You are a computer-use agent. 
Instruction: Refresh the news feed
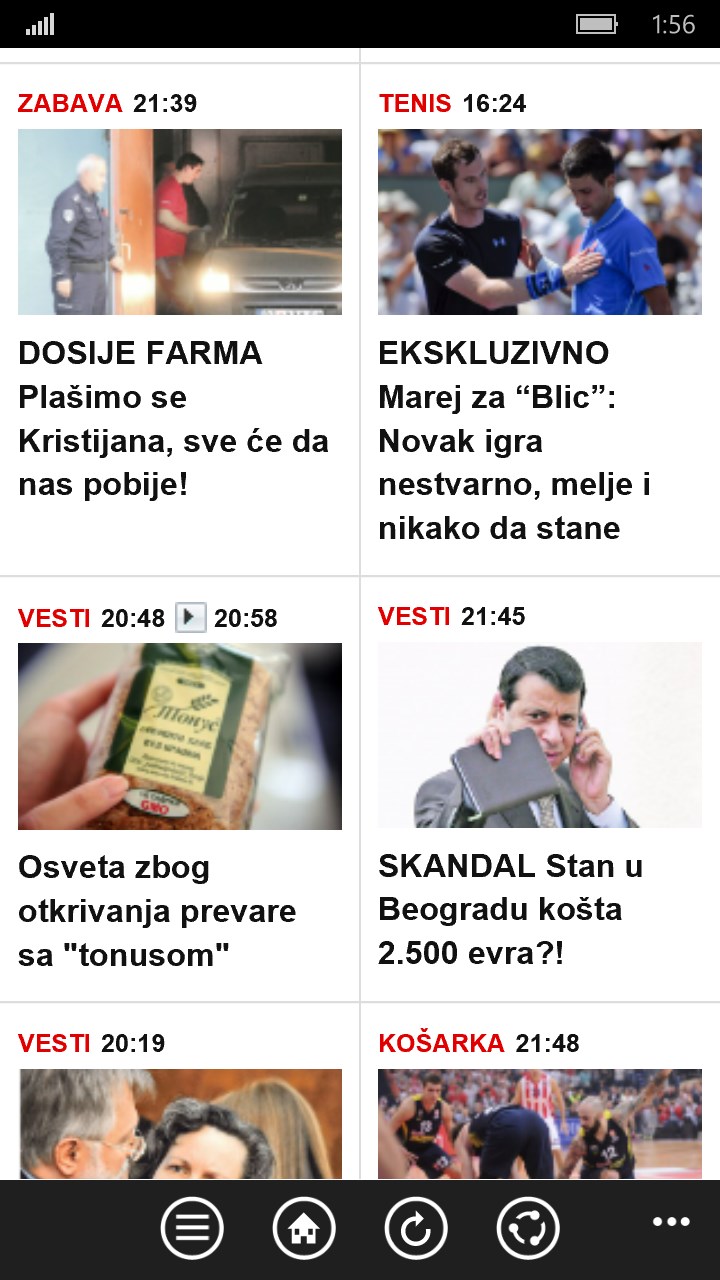coord(416,1228)
